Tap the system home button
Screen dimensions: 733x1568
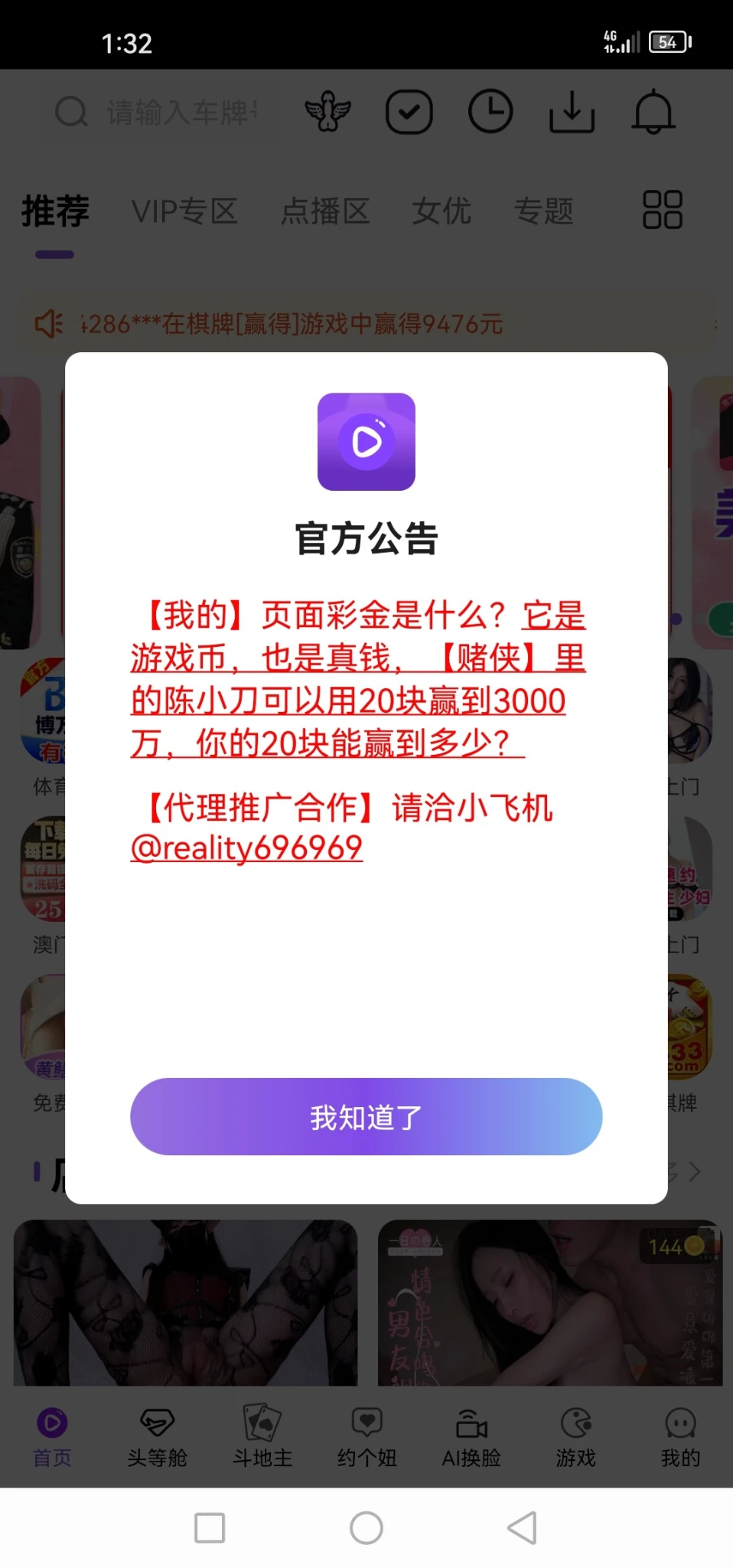click(x=366, y=1528)
